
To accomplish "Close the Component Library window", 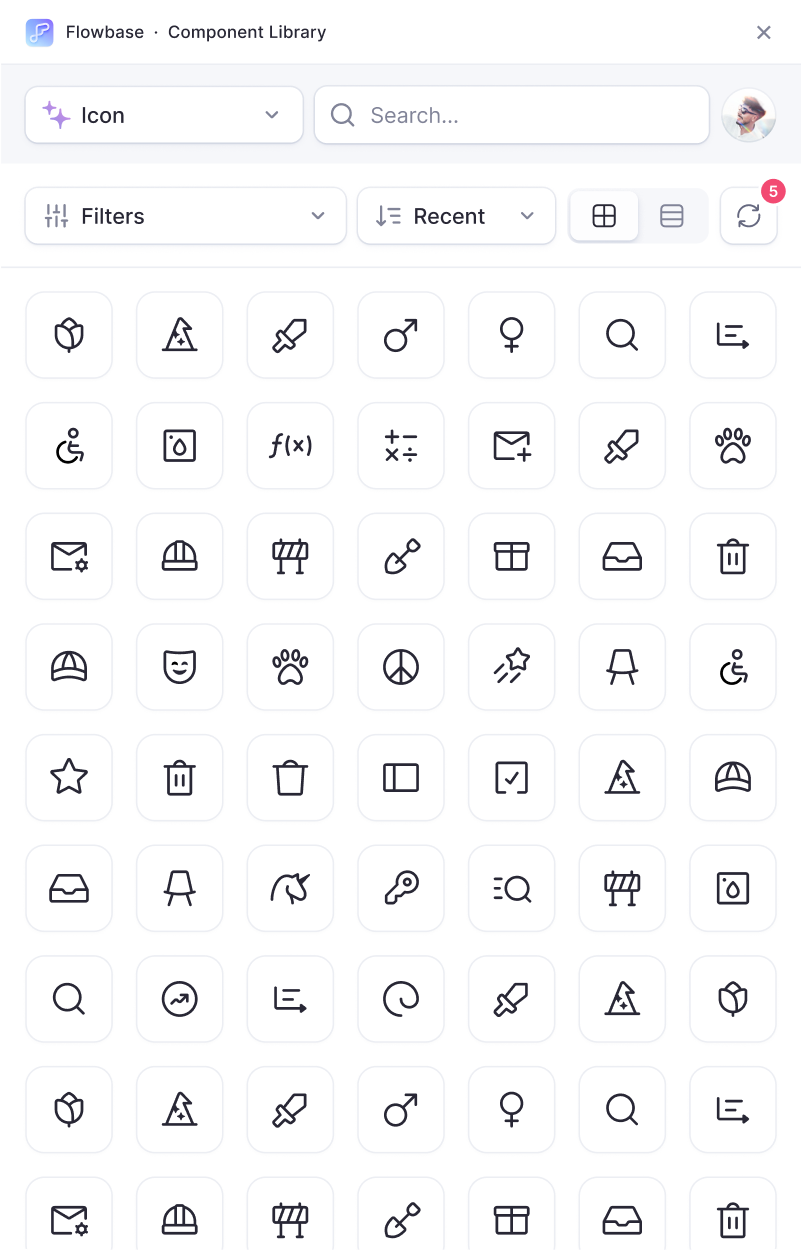I will [764, 32].
